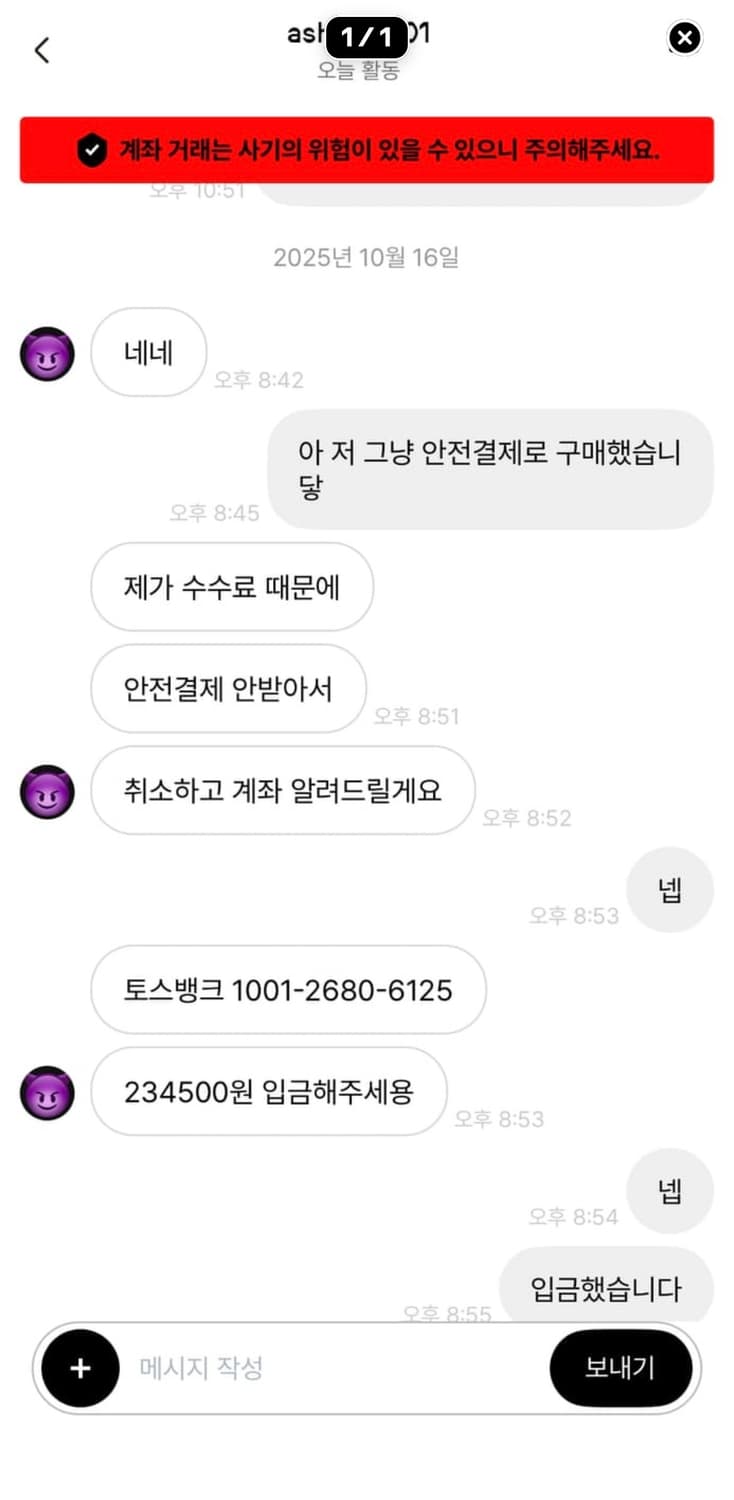
Task: Tap the '제가 수수료 때문에' message bubble
Action: pyautogui.click(x=232, y=588)
